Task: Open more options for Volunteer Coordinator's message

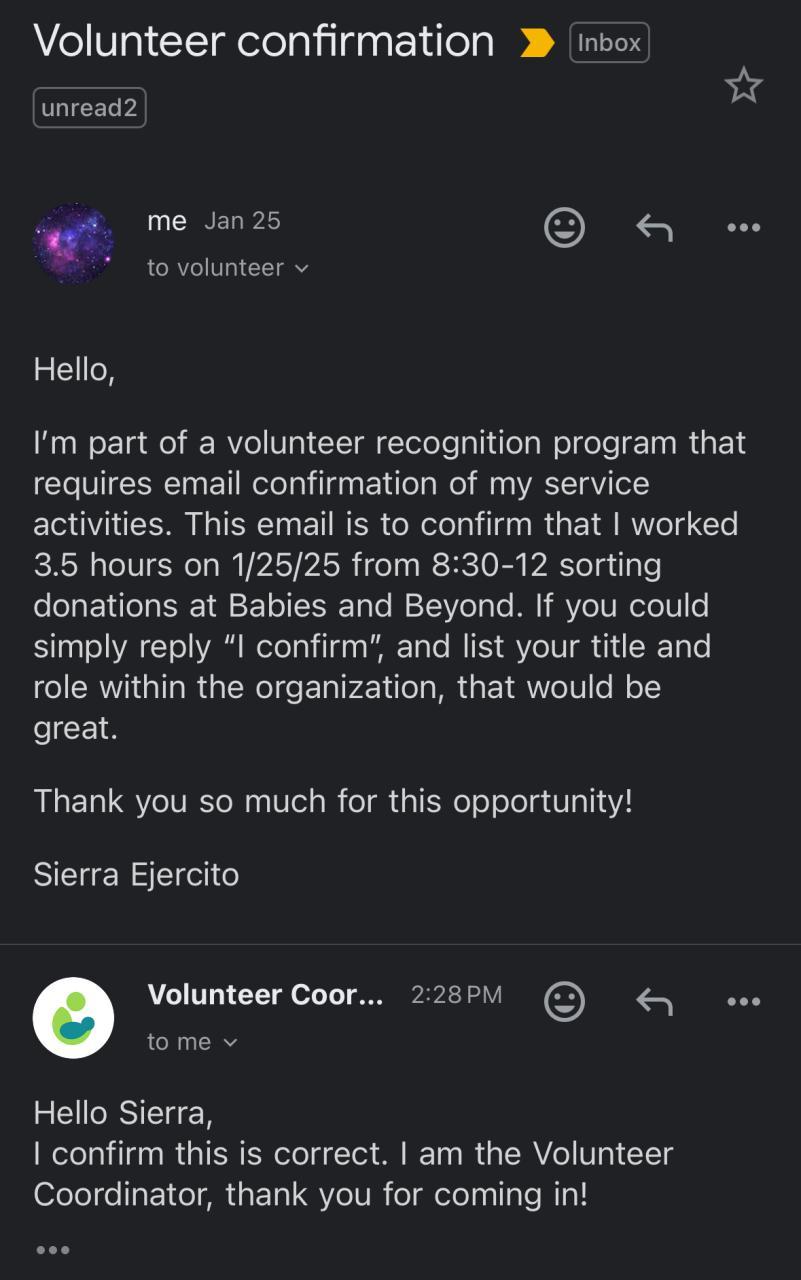Action: (x=743, y=1001)
